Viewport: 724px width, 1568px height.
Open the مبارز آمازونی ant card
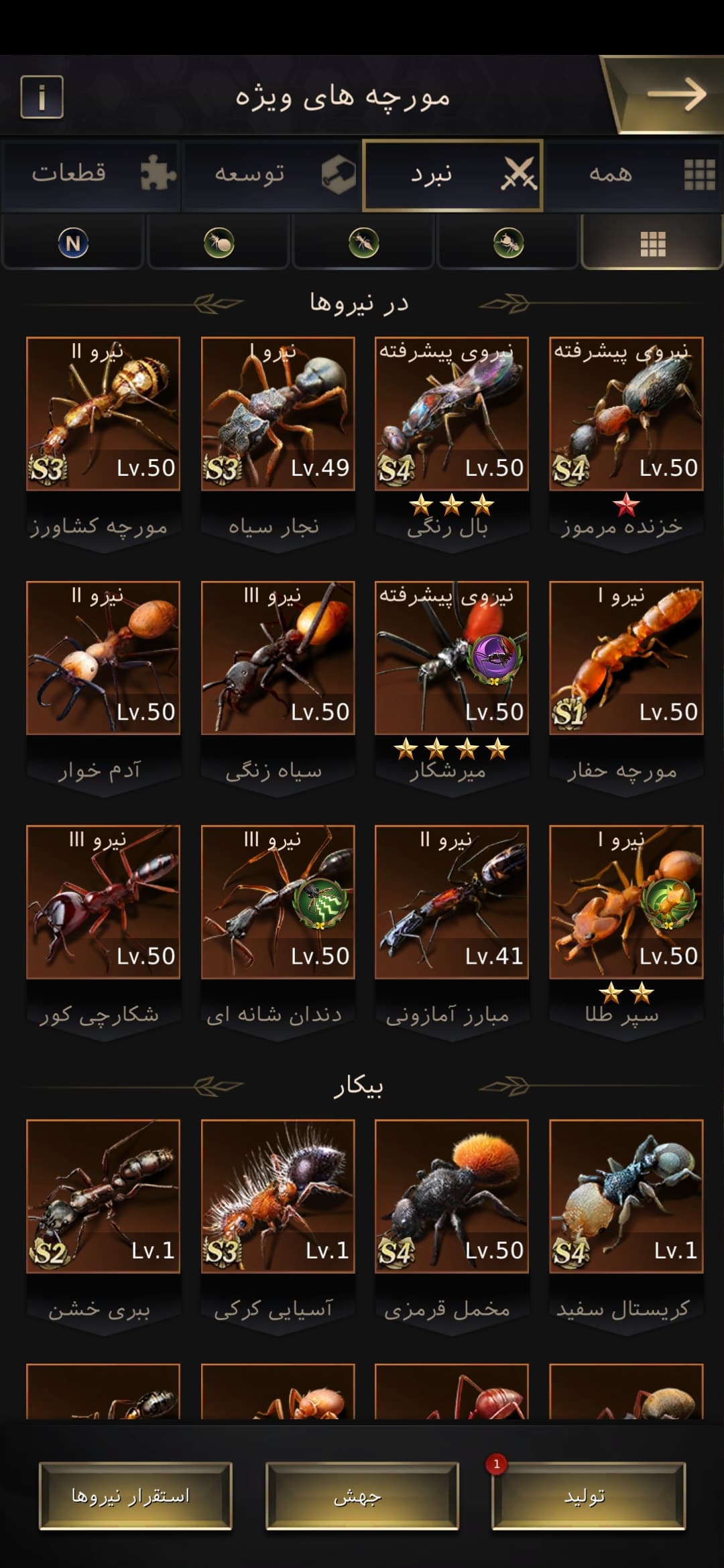(452, 931)
